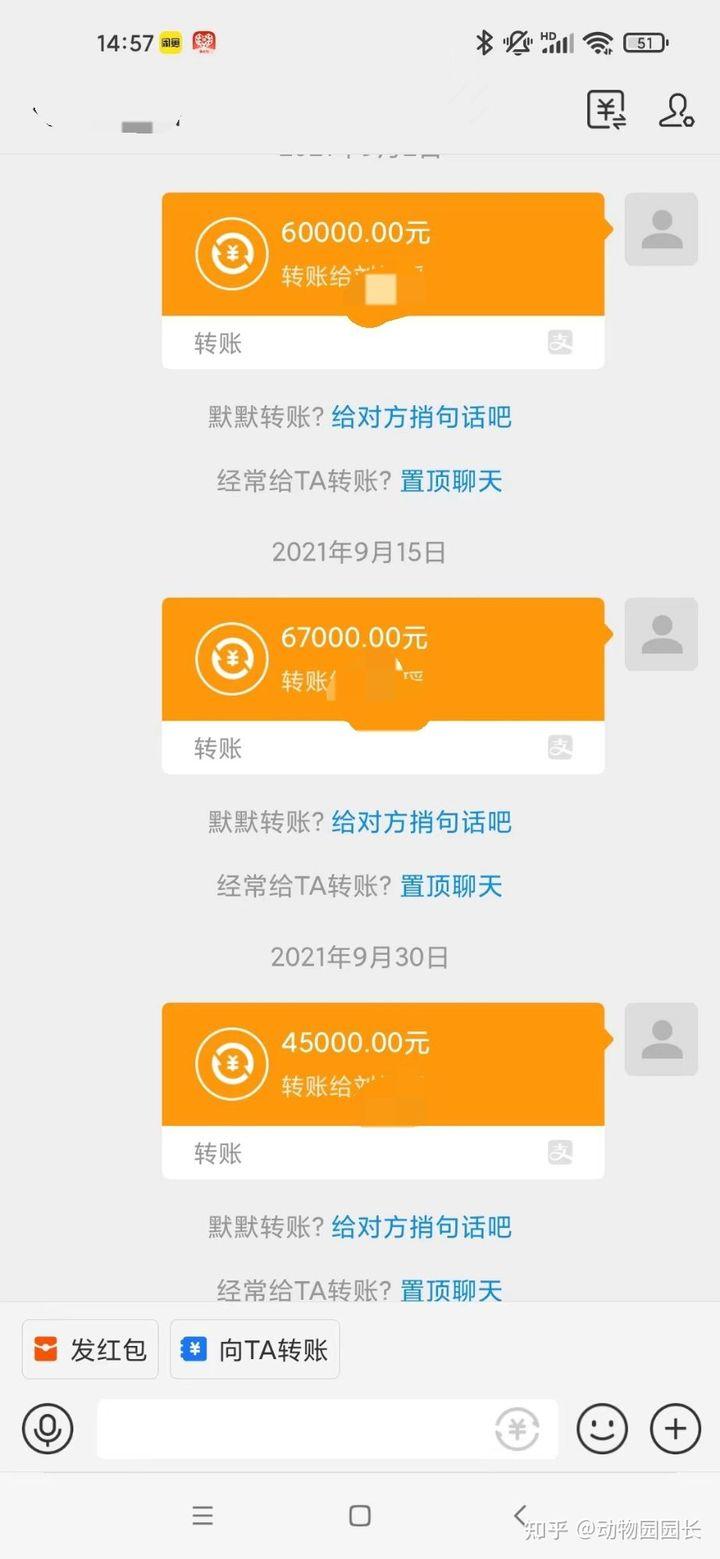Open the transfer records icon at top right
The width and height of the screenshot is (720, 1559).
coord(606,111)
